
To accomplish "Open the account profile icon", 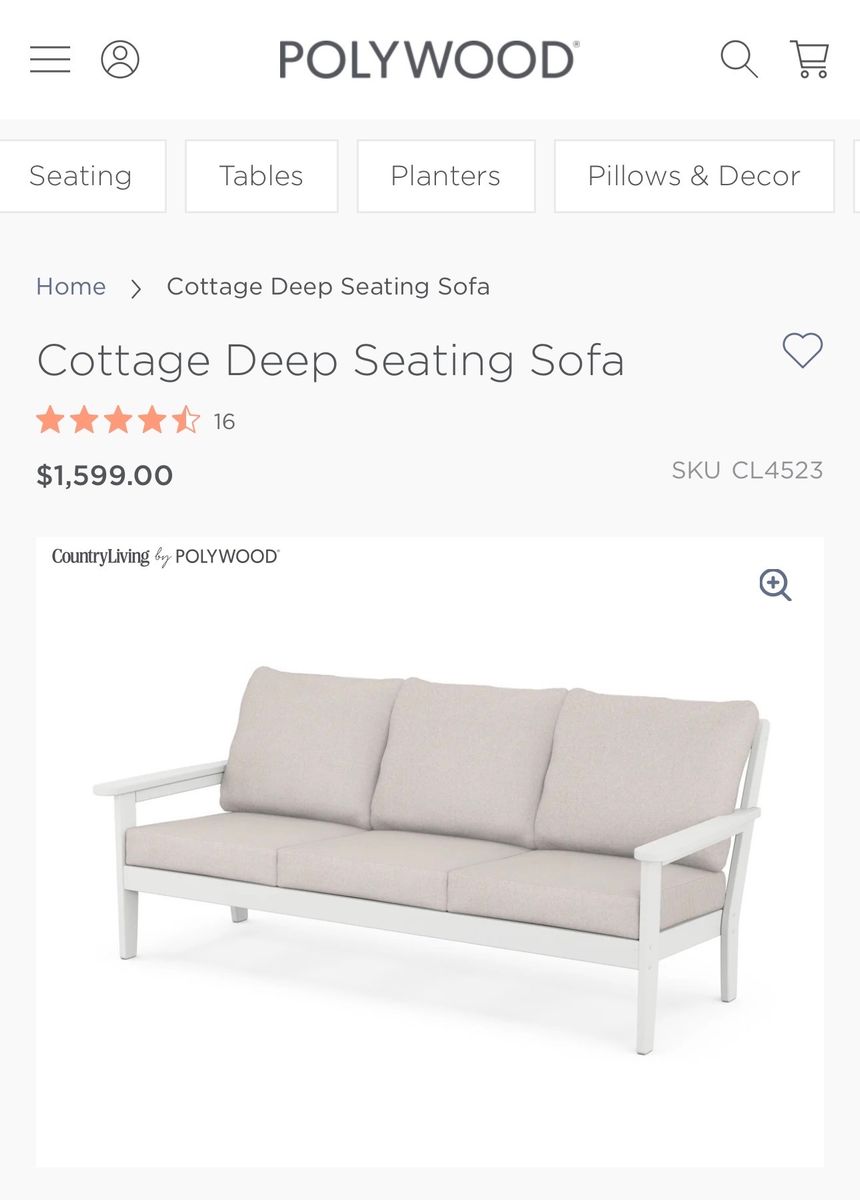I will coord(119,60).
